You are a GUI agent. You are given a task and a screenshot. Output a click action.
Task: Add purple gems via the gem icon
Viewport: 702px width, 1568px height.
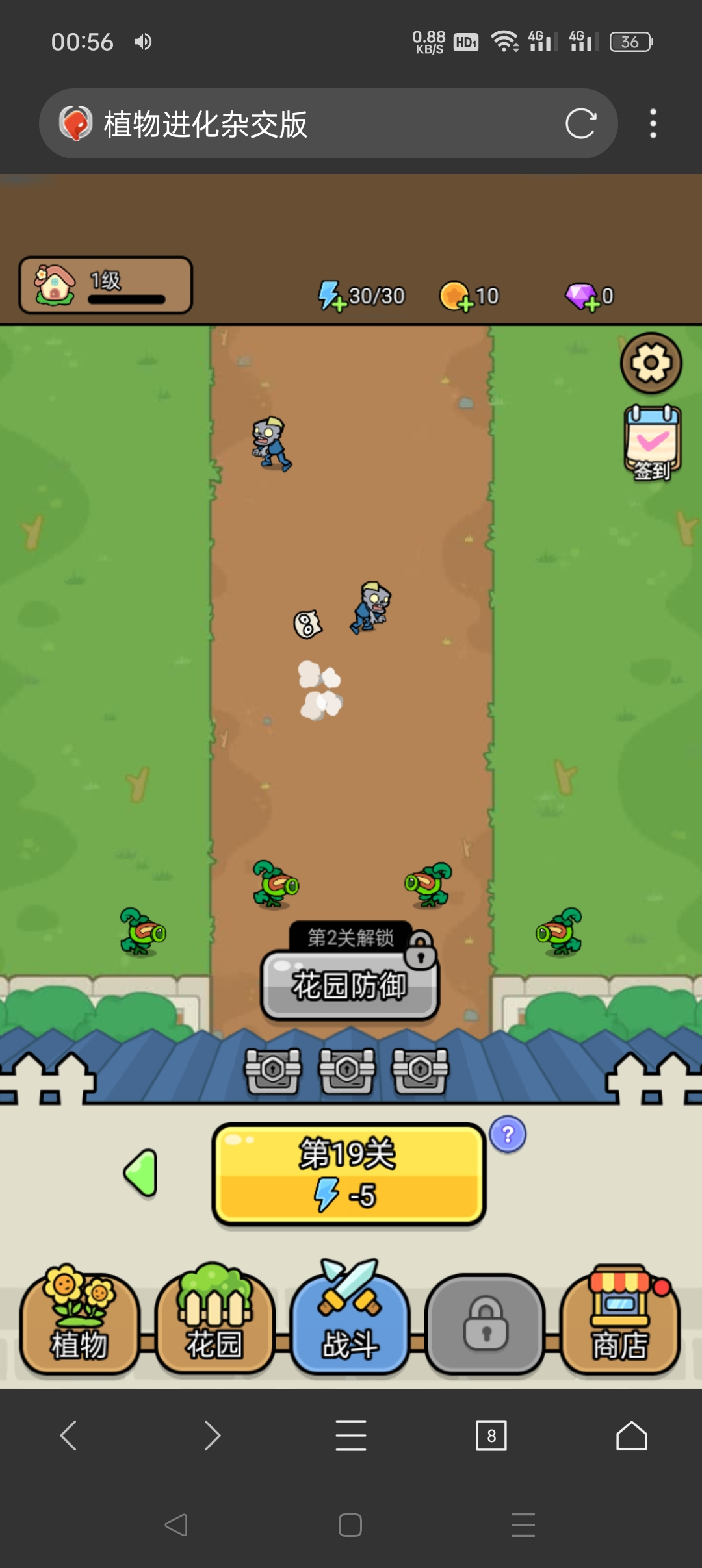tap(581, 297)
